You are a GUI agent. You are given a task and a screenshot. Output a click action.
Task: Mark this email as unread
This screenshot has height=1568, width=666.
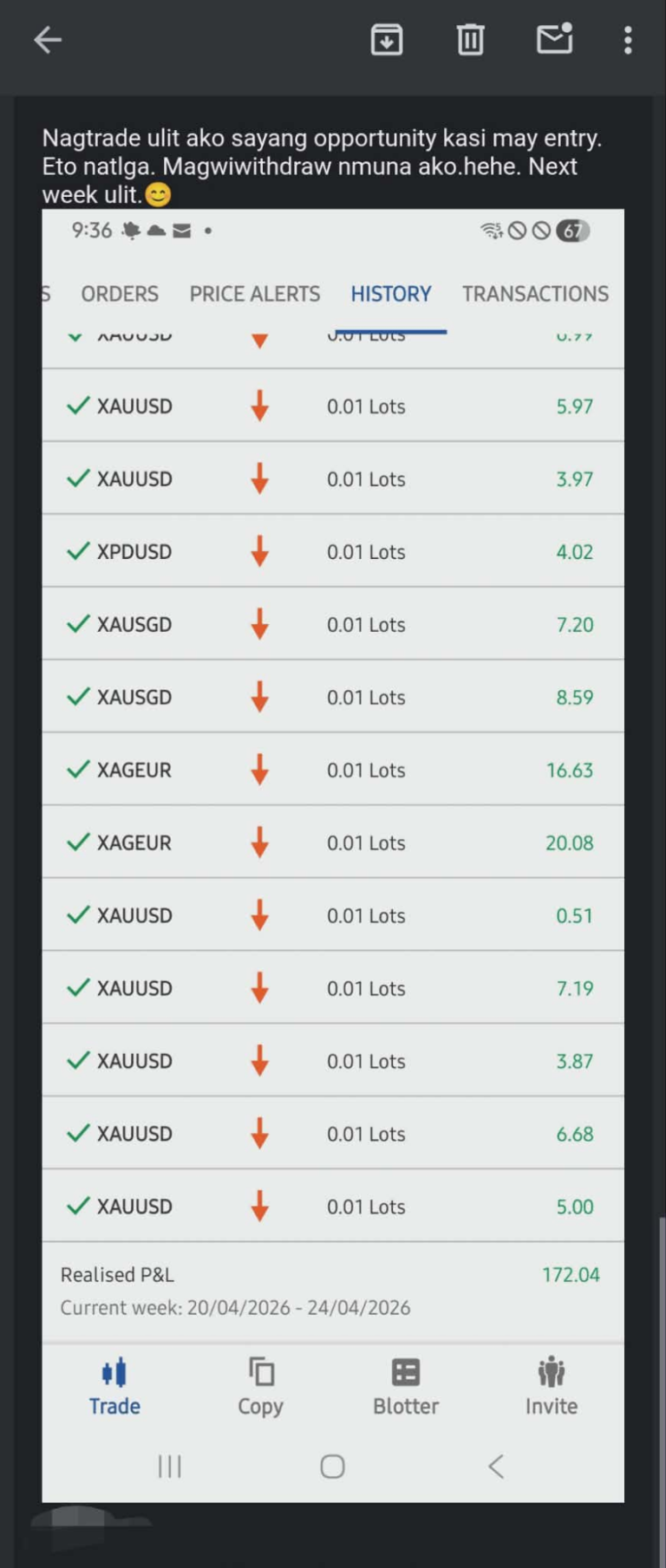[x=554, y=40]
